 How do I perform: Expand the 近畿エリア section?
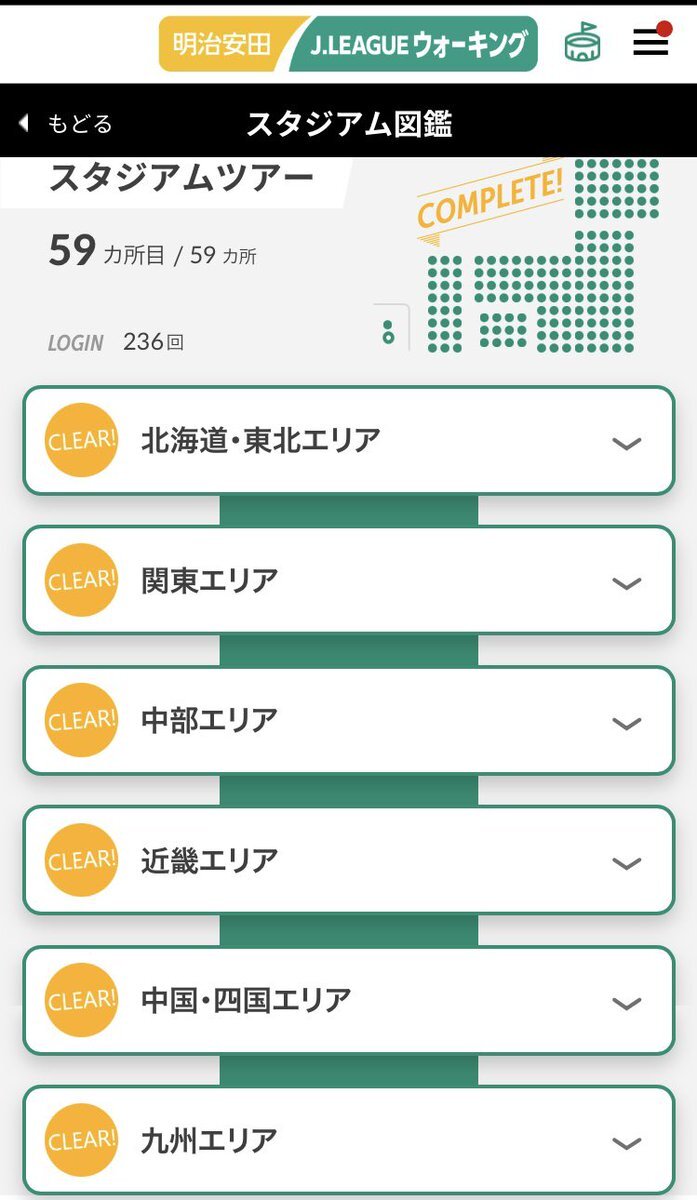point(348,860)
